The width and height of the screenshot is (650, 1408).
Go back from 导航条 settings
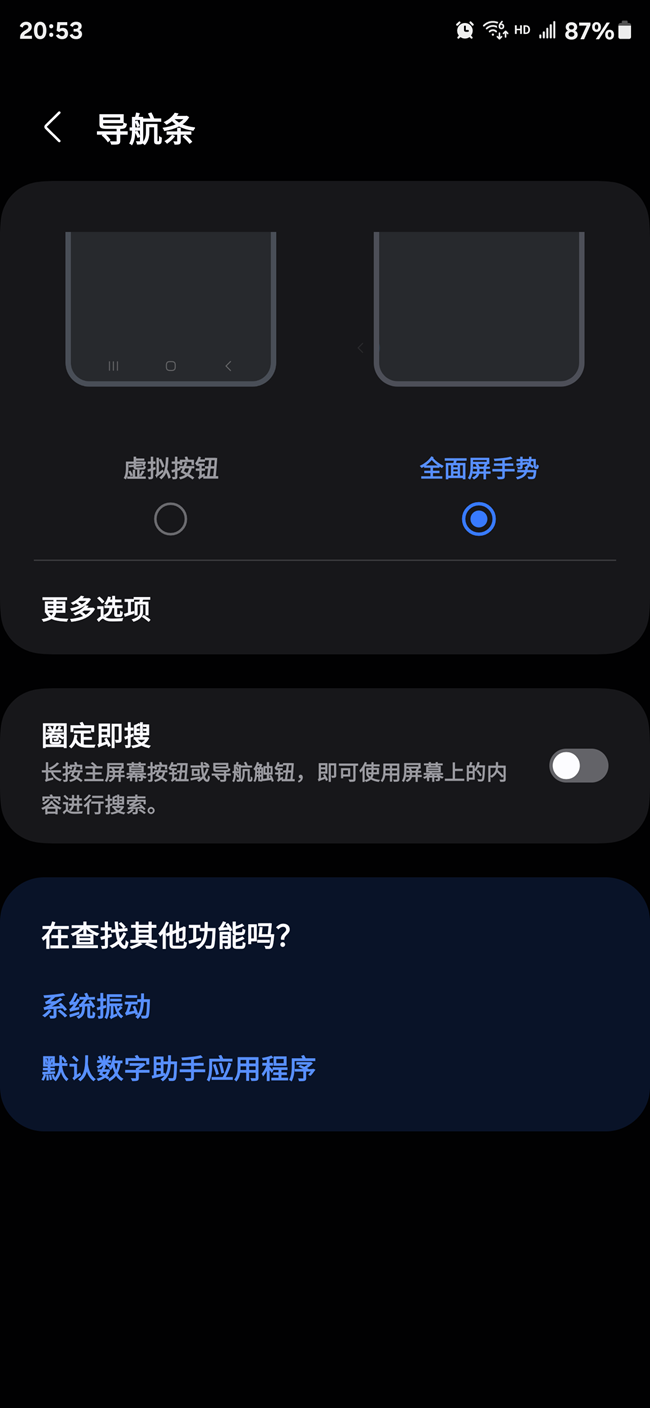tap(53, 128)
